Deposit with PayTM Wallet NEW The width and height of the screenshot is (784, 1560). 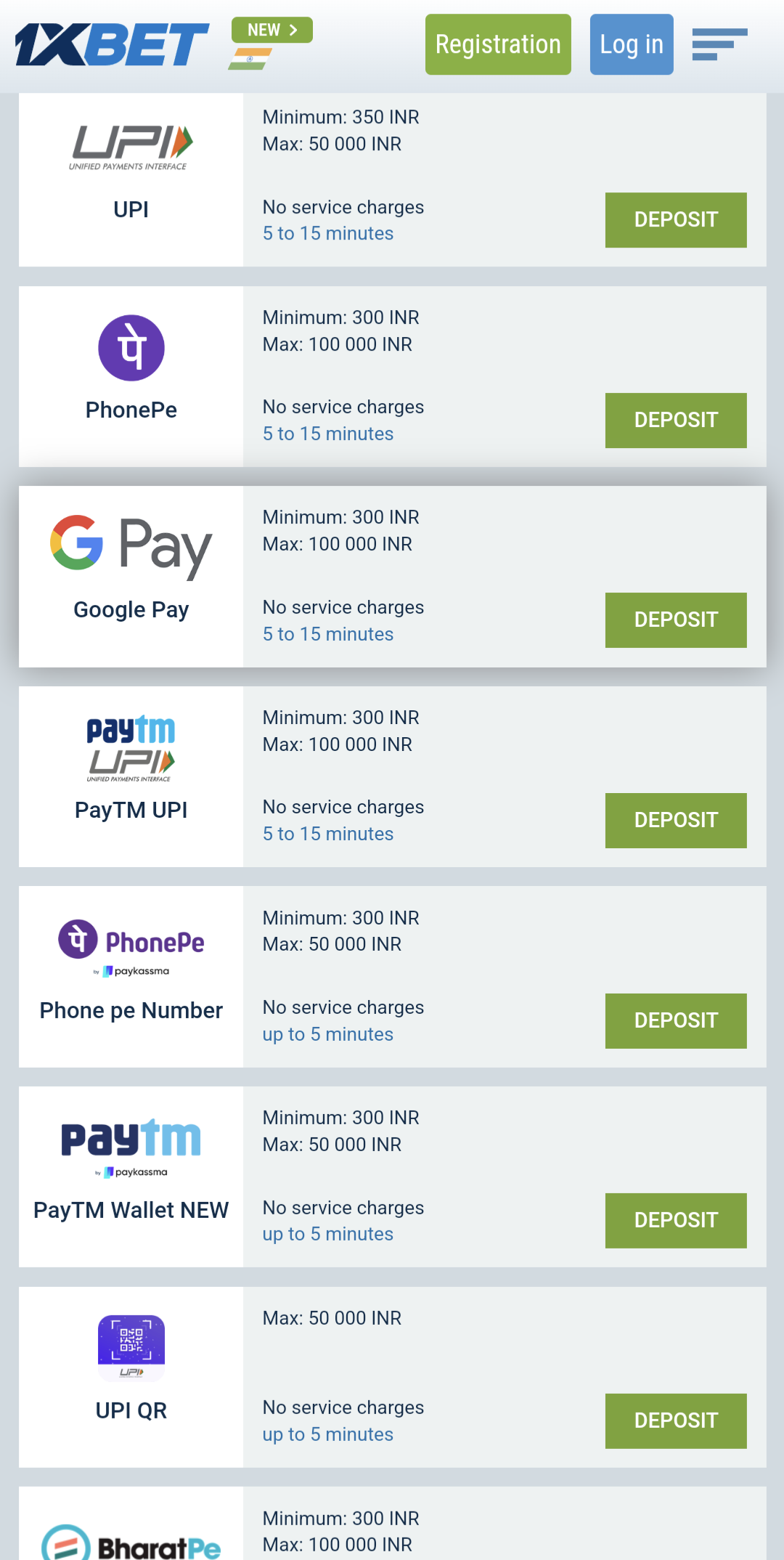(676, 1221)
